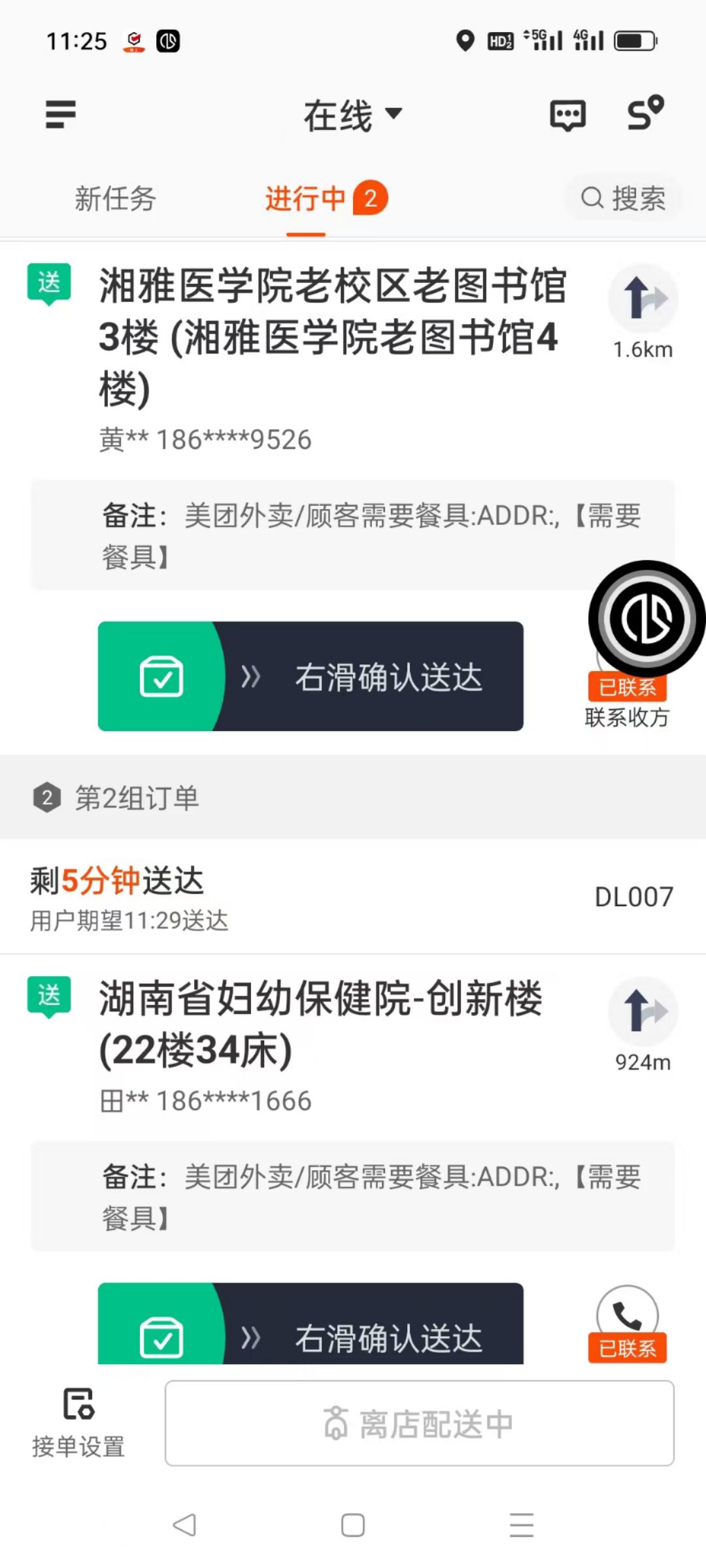Open 接单设置 order settings
The image size is (706, 1568).
[x=78, y=1422]
